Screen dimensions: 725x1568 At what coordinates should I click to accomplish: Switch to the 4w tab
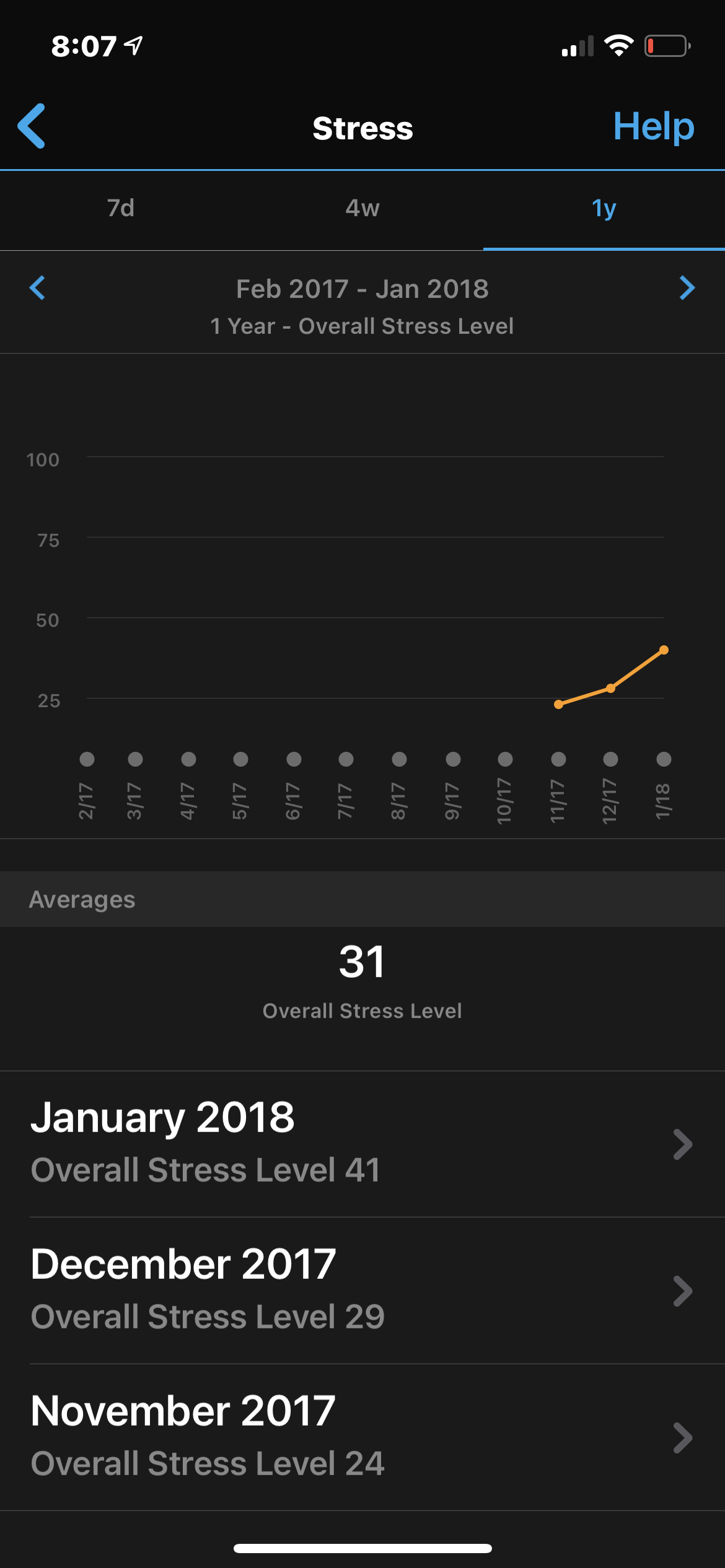(362, 208)
